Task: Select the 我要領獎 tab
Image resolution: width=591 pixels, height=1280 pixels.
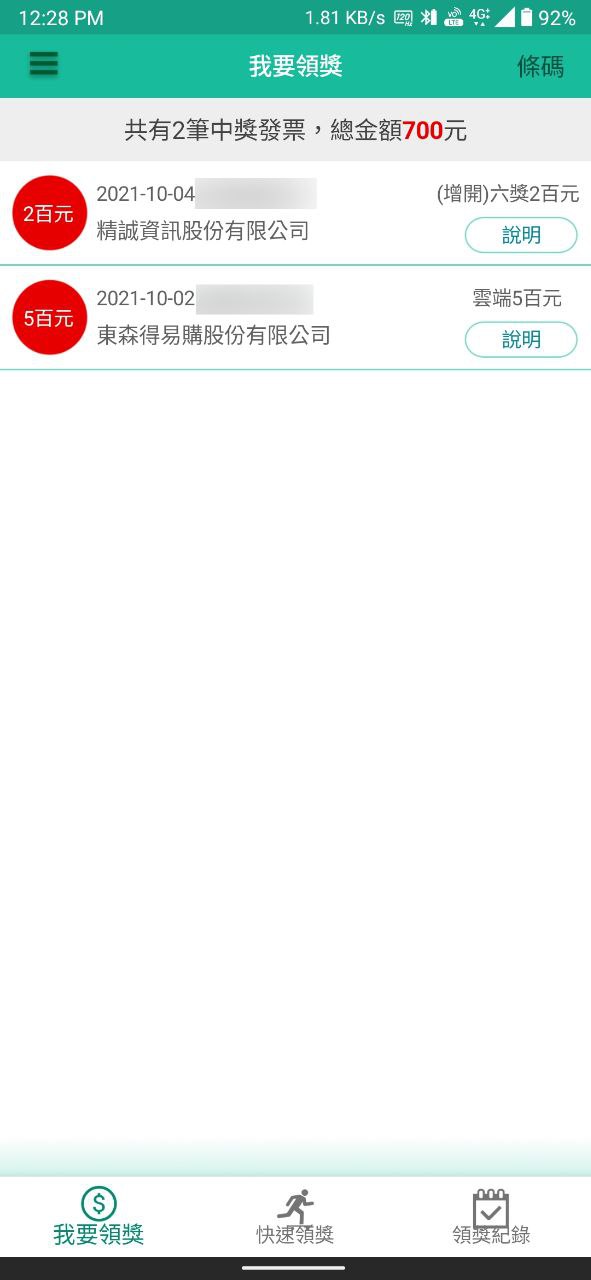Action: point(98,1216)
